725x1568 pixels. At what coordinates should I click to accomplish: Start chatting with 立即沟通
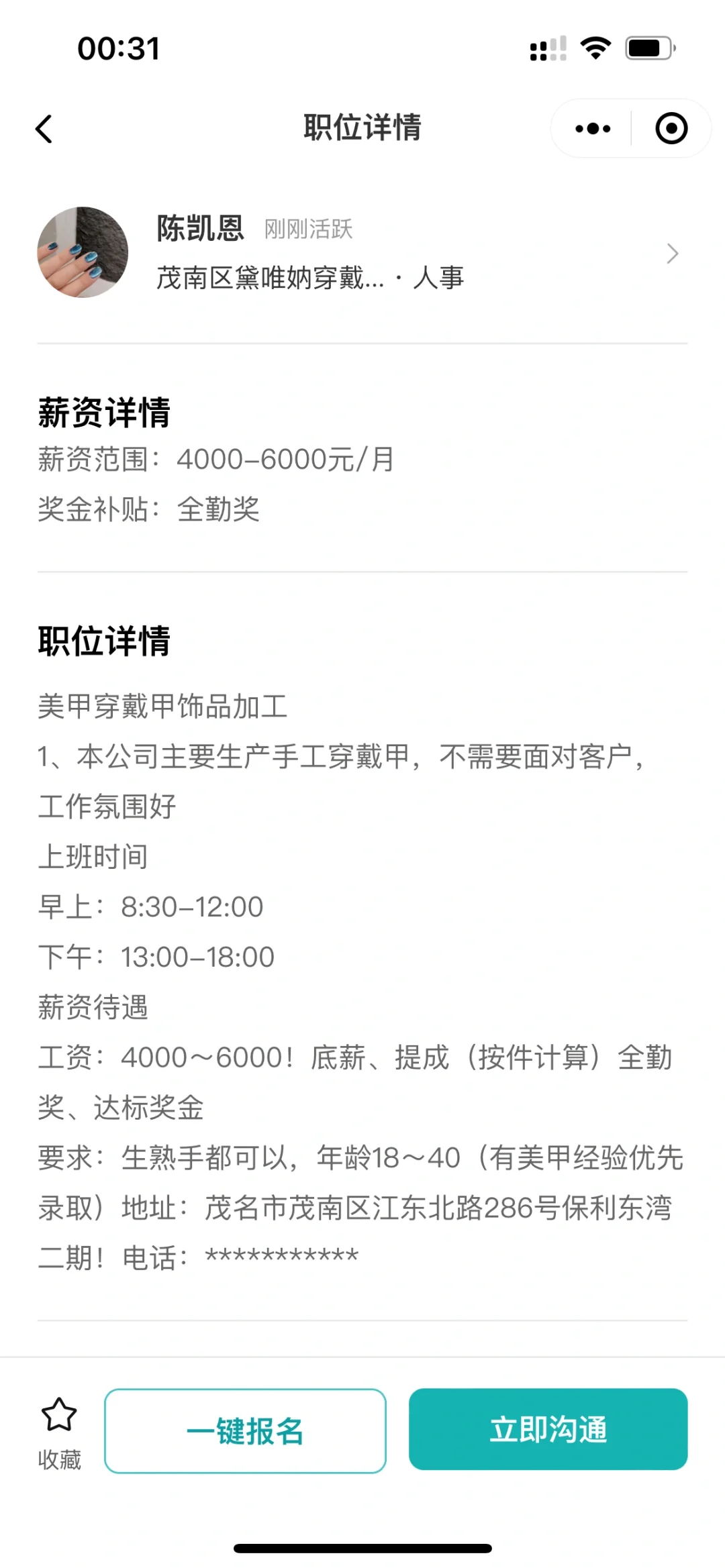pyautogui.click(x=548, y=1429)
